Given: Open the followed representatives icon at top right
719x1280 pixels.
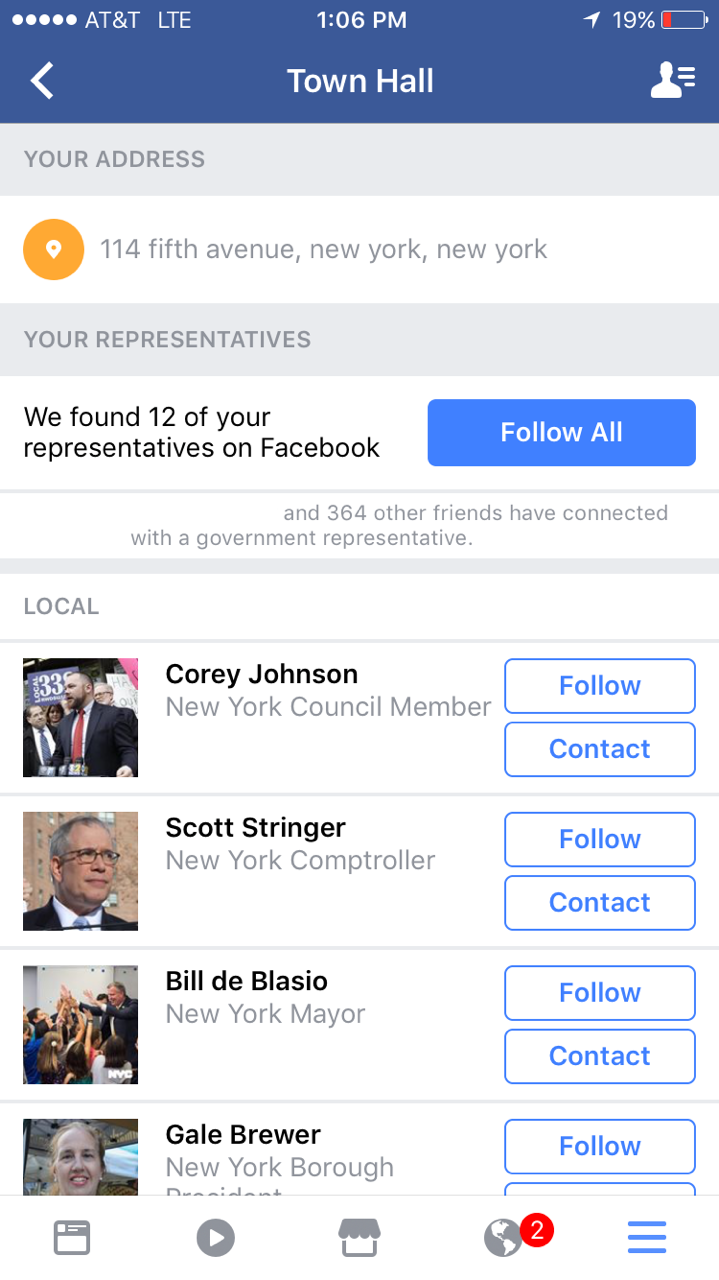Looking at the screenshot, I should (672, 81).
